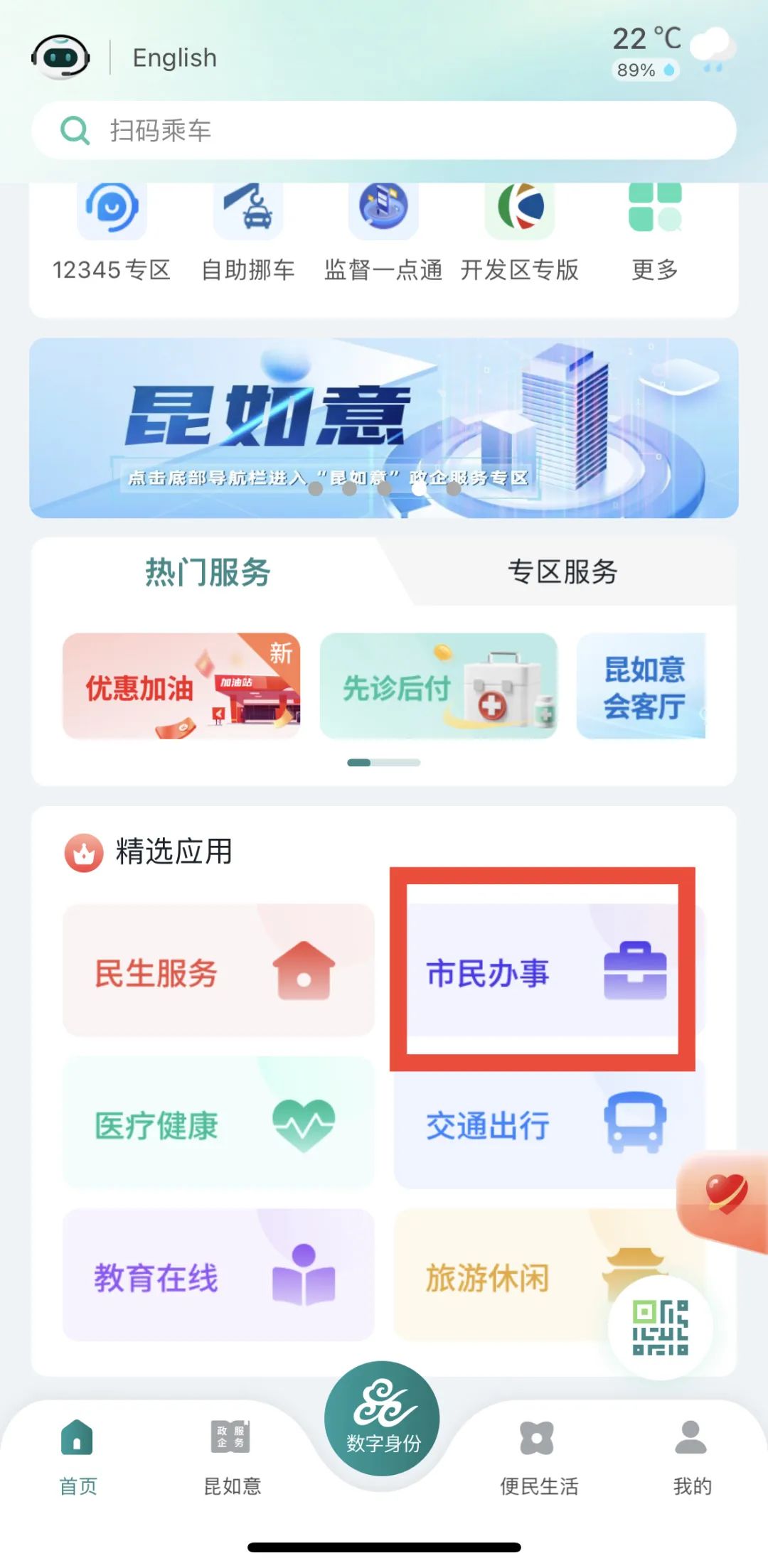This screenshot has width=768, height=1568.
Task: Tap the floating QR code scan button
Action: coord(660,1328)
